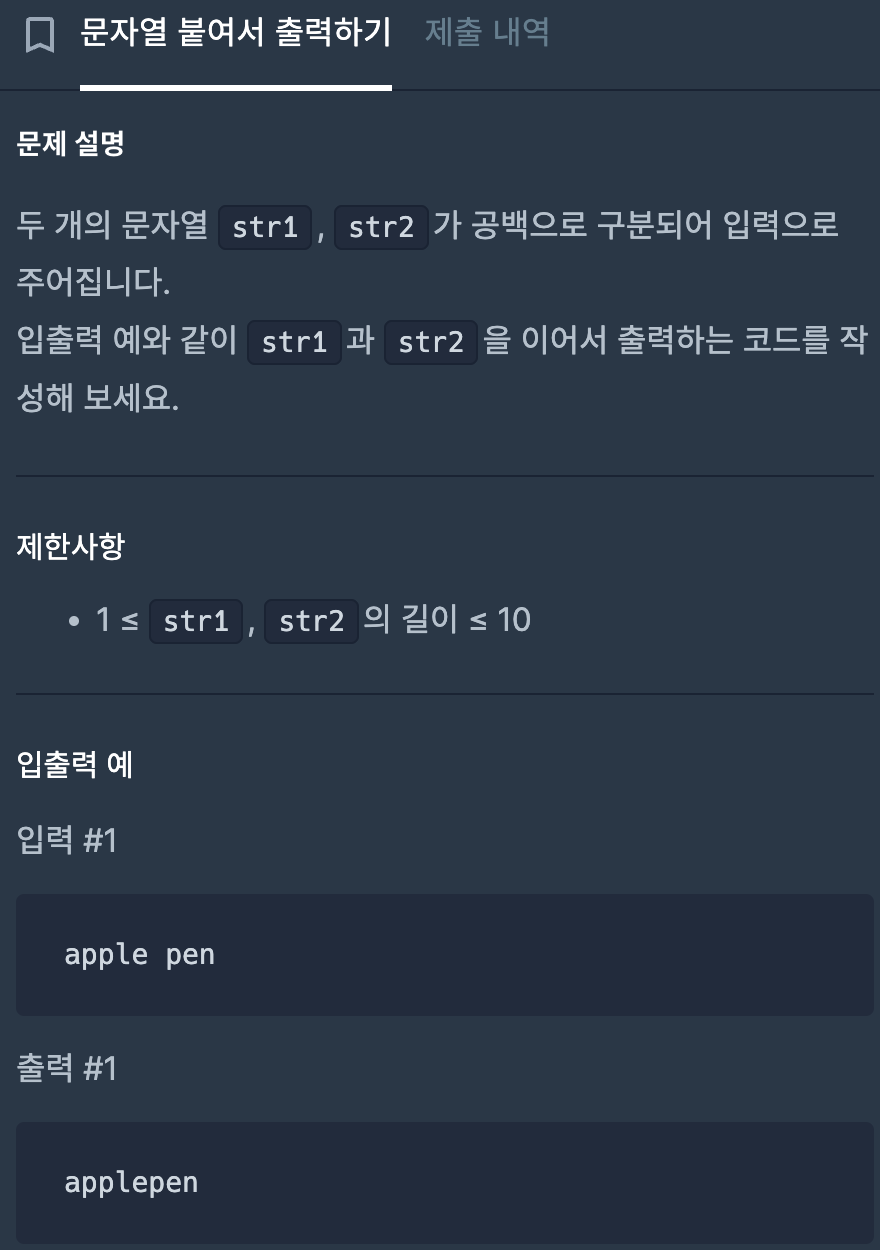The image size is (880, 1250).
Task: Switch to the 제출 내역 tab
Action: click(487, 33)
